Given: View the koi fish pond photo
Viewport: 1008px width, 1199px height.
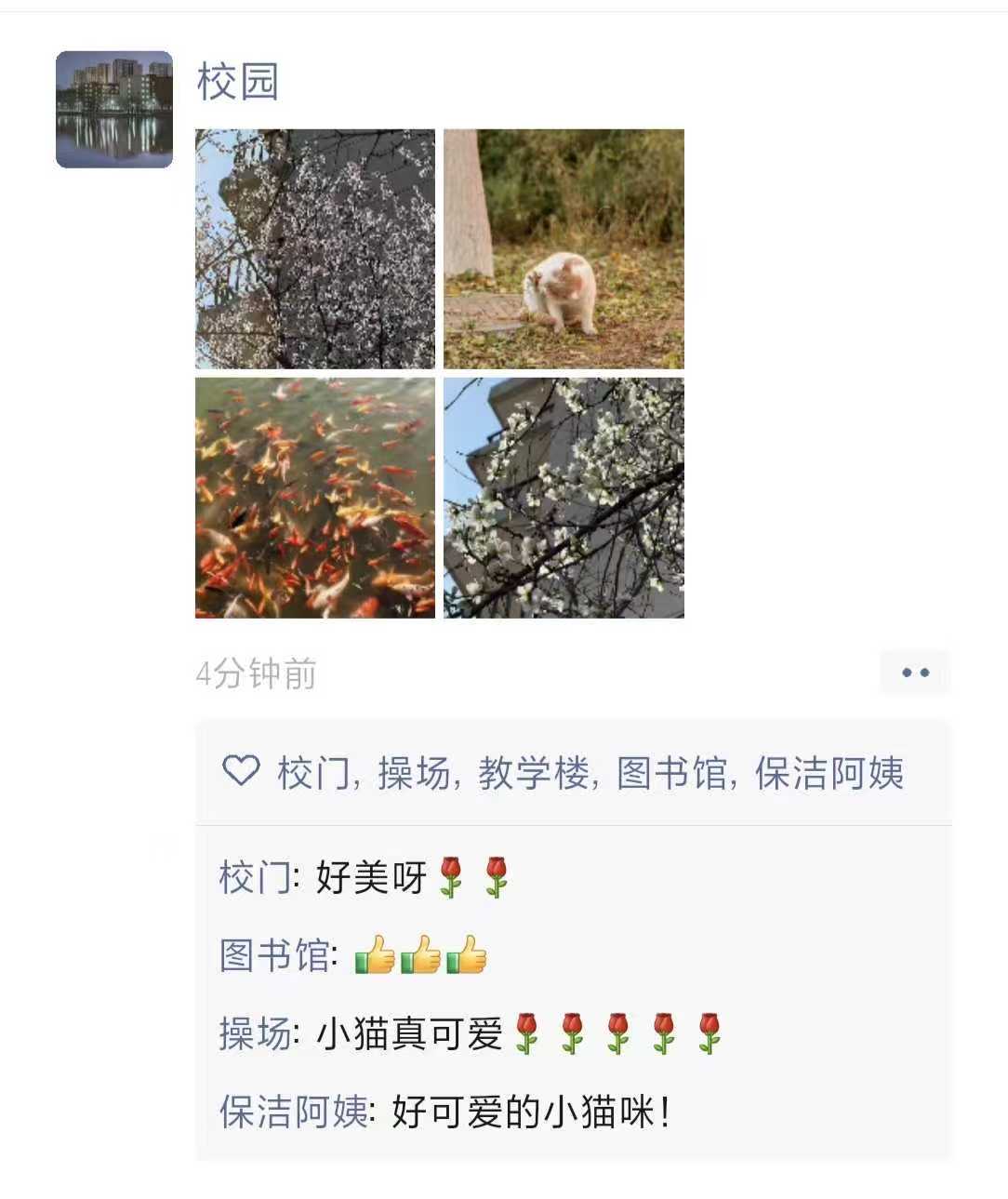Looking at the screenshot, I should (315, 498).
